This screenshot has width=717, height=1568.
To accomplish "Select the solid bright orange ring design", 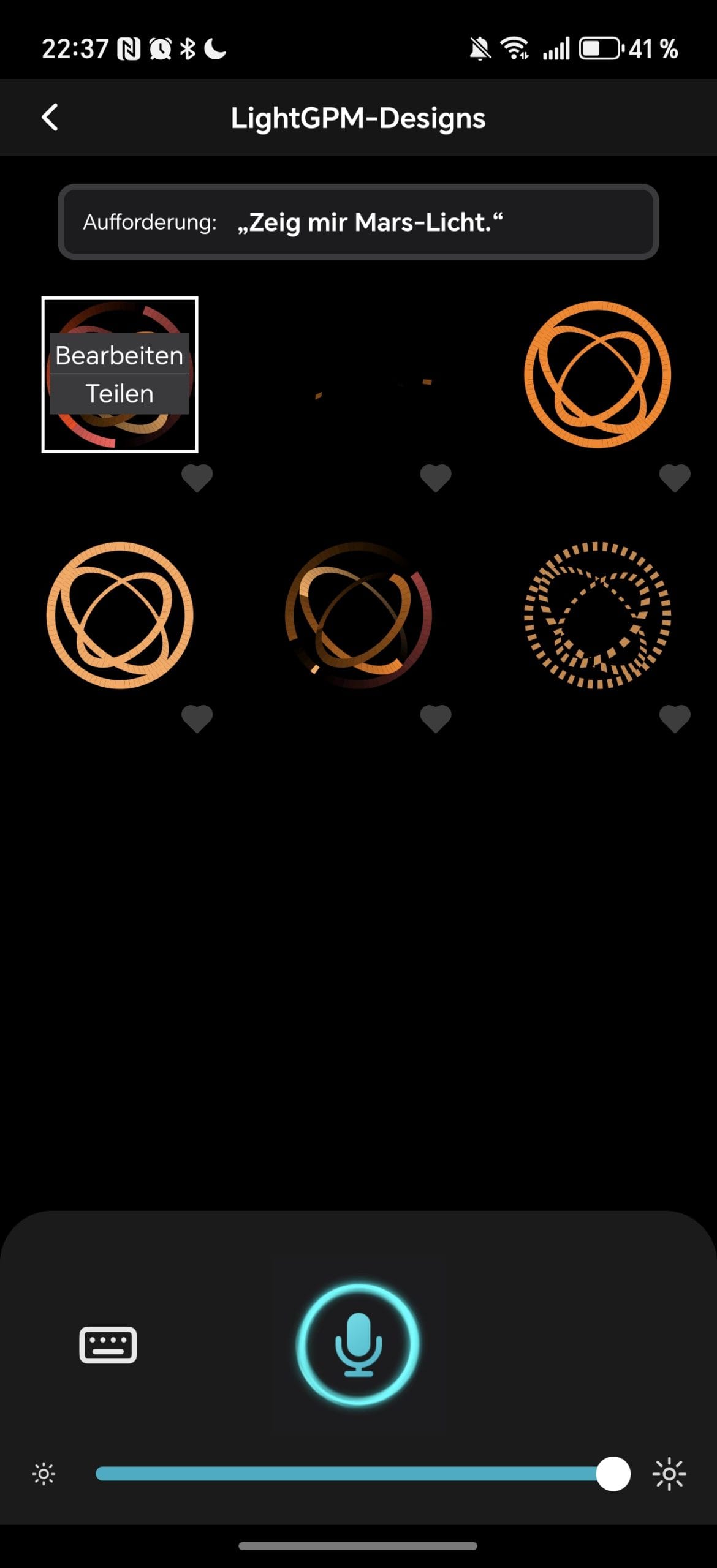I will 597,374.
